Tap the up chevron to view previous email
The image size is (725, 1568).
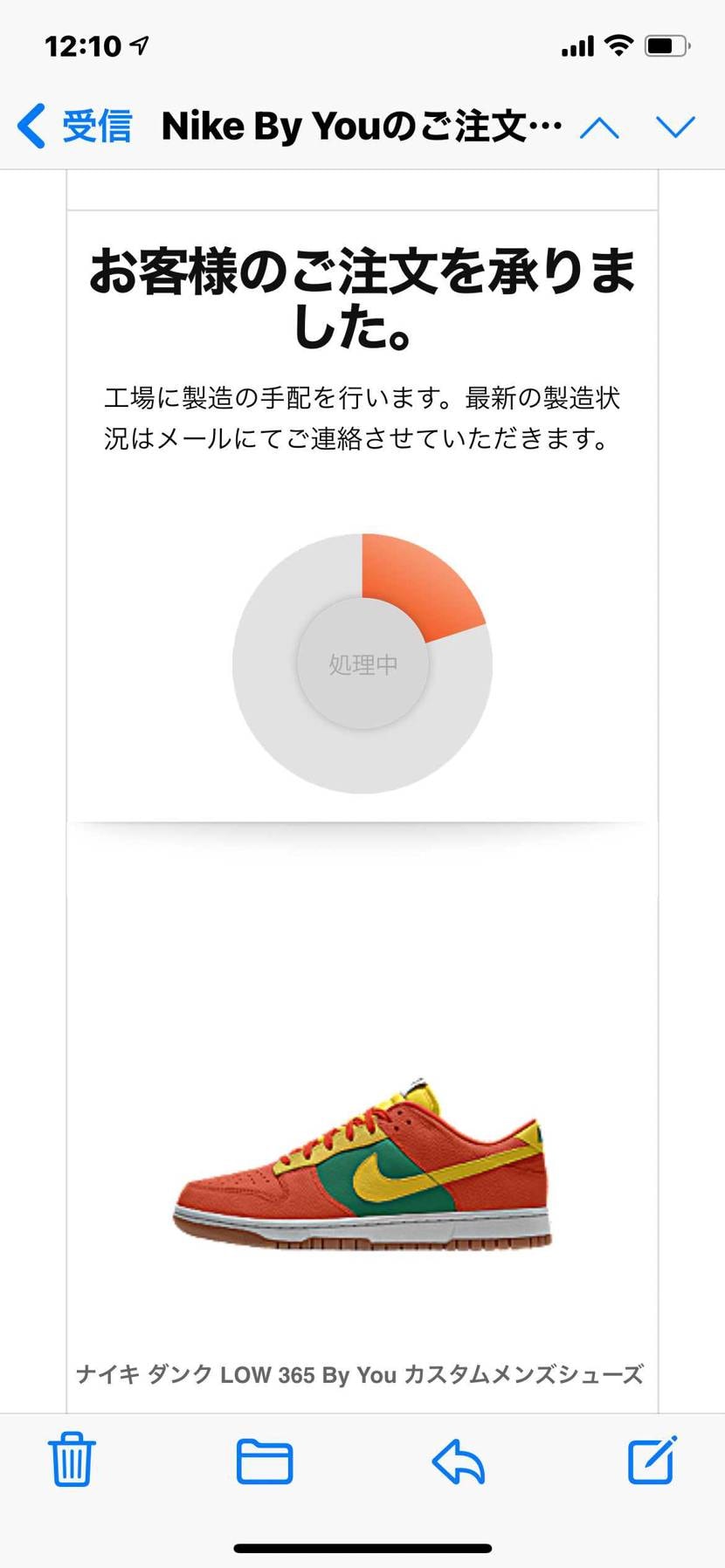click(600, 127)
